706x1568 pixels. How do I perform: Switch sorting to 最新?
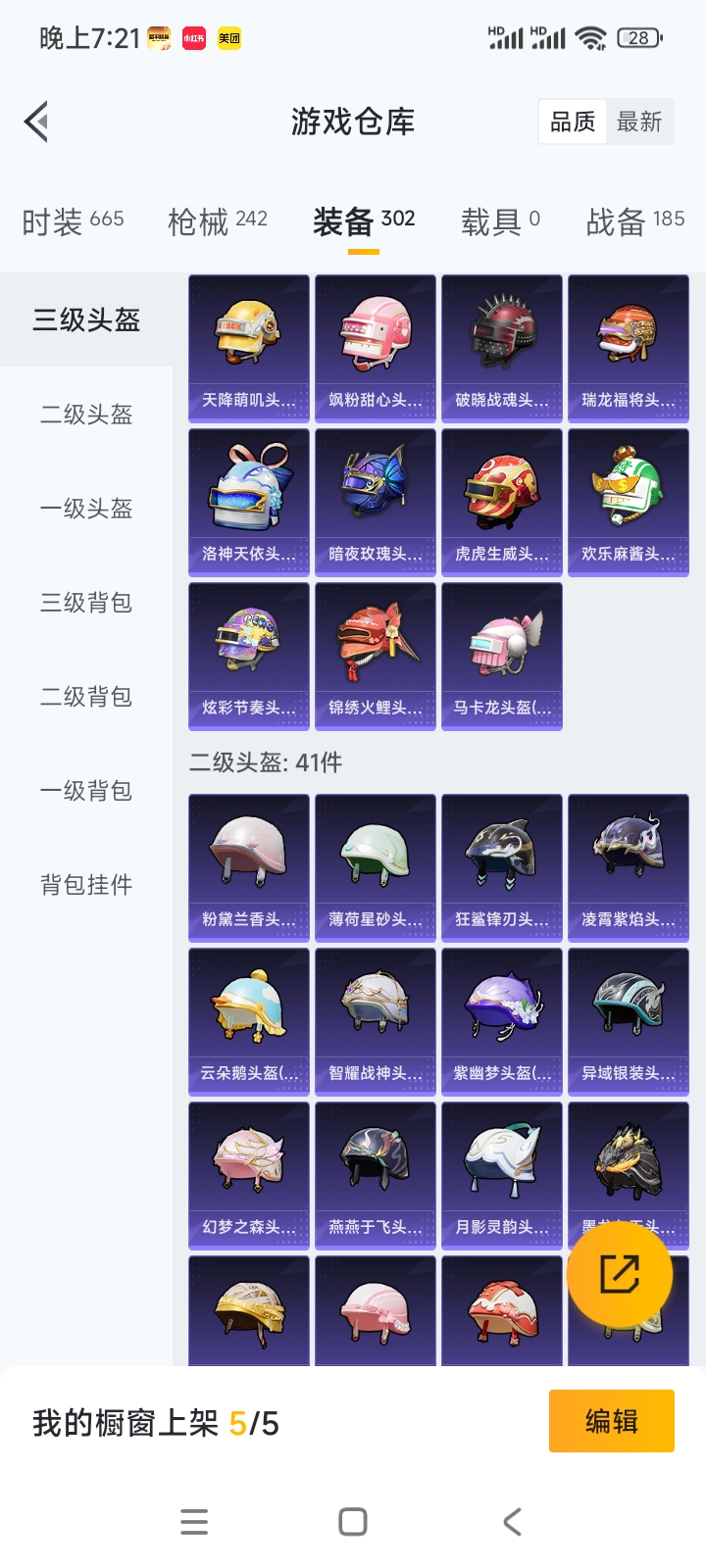(x=640, y=121)
